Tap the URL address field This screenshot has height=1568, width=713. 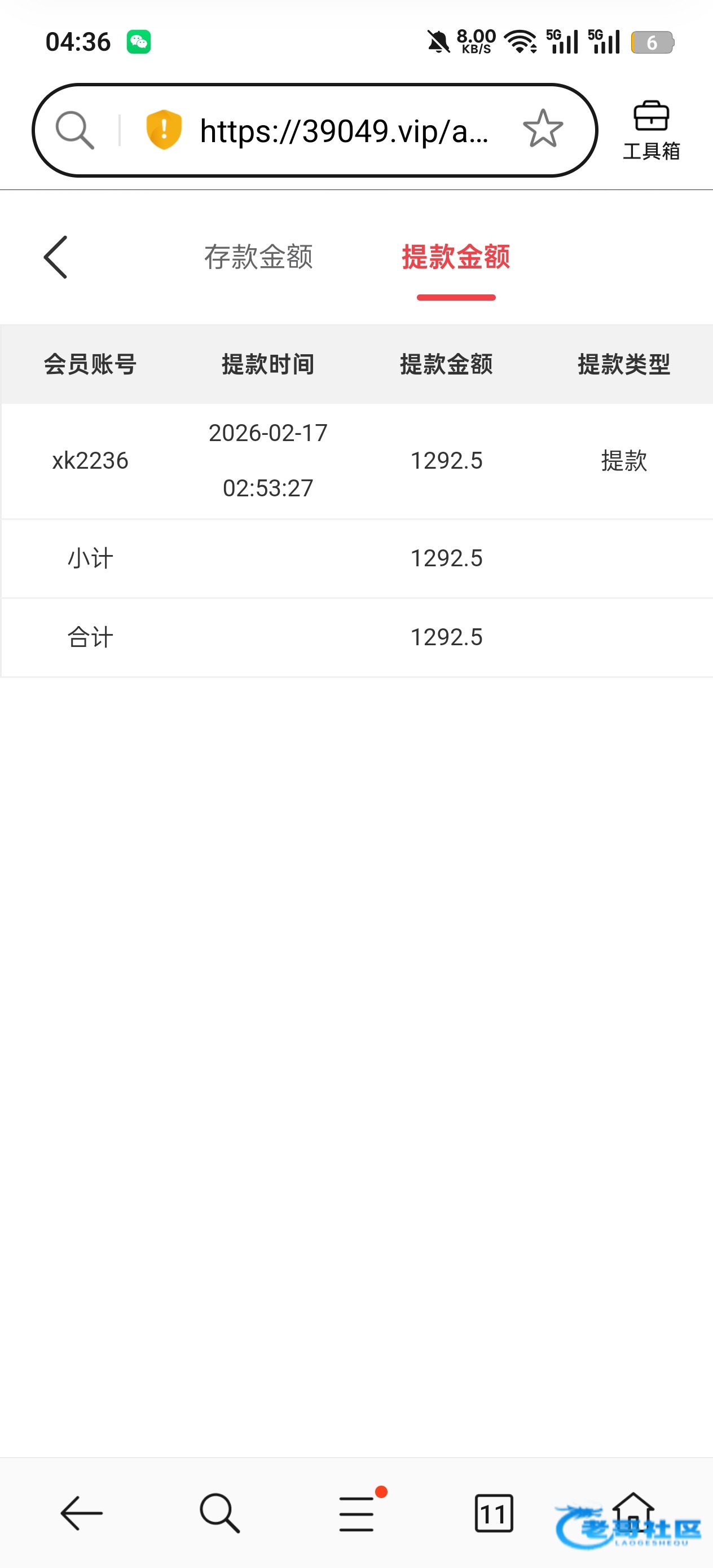point(344,131)
